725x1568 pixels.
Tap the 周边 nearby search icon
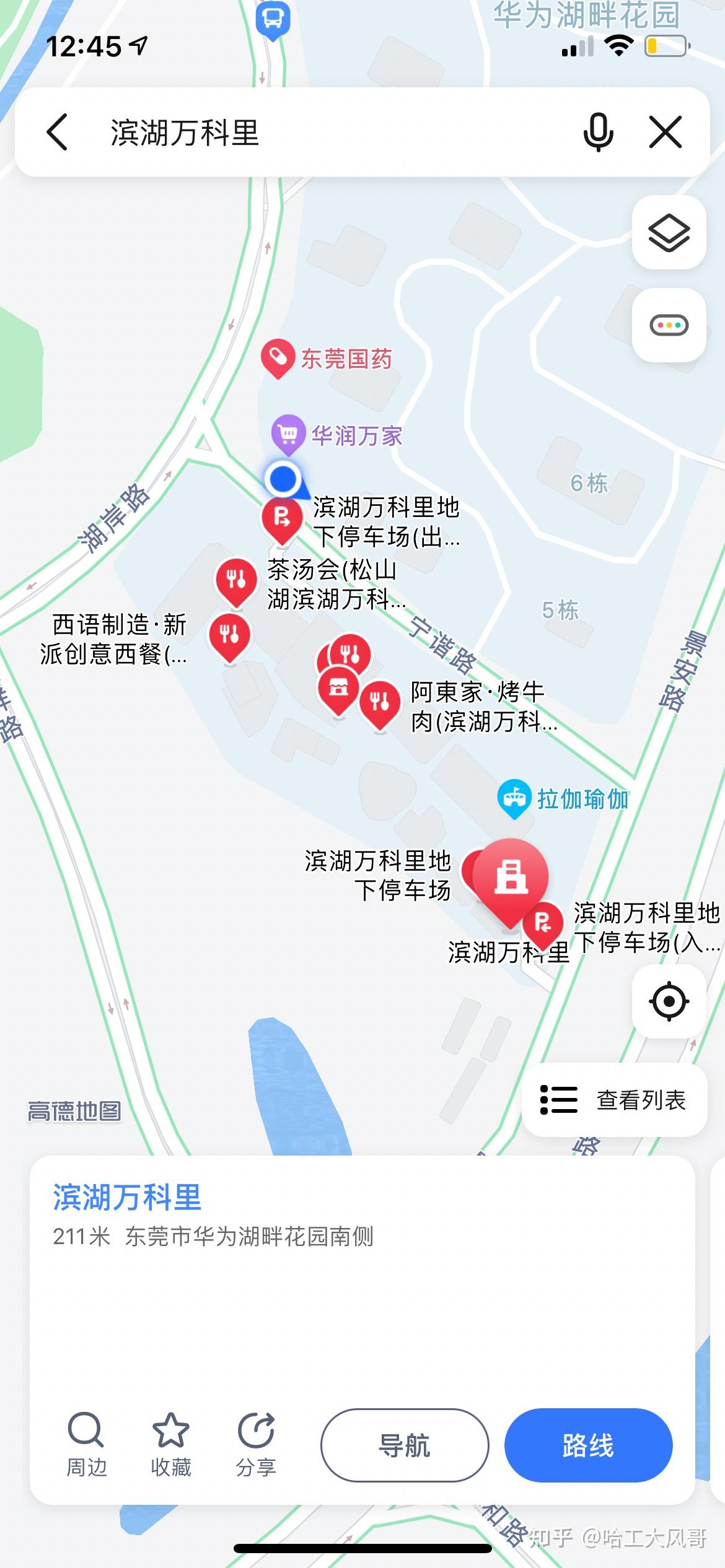point(85,1443)
